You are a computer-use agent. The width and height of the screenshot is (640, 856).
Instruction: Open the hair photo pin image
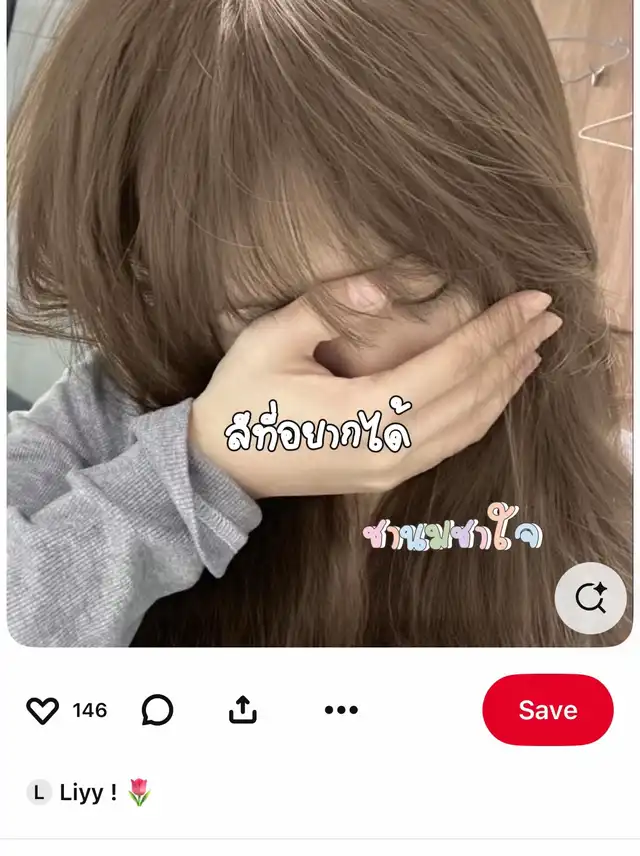click(x=320, y=323)
